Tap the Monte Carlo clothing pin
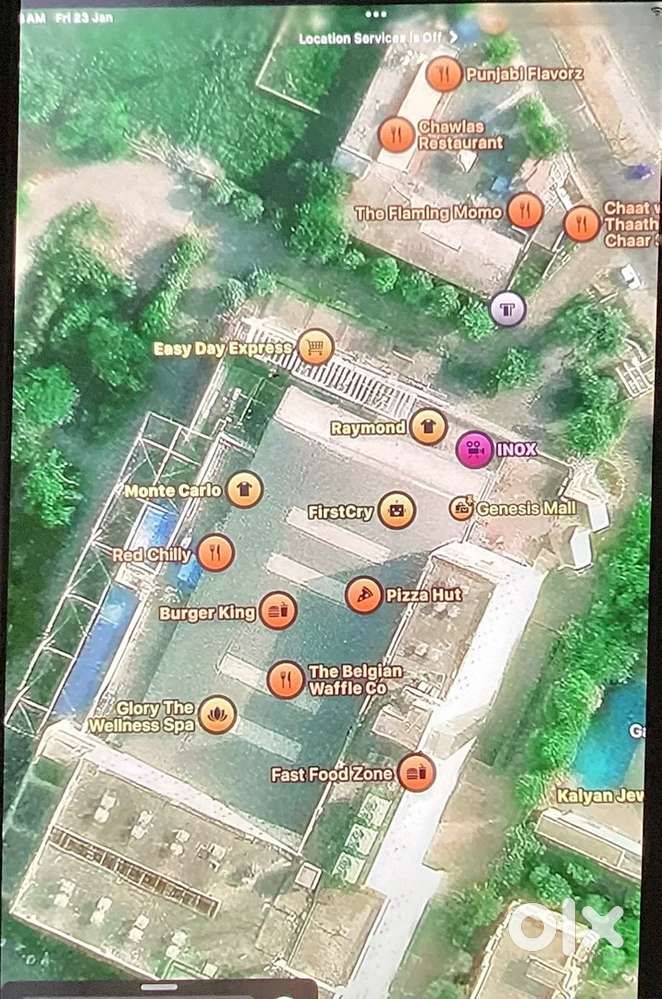Image resolution: width=662 pixels, height=999 pixels. pyautogui.click(x=244, y=490)
